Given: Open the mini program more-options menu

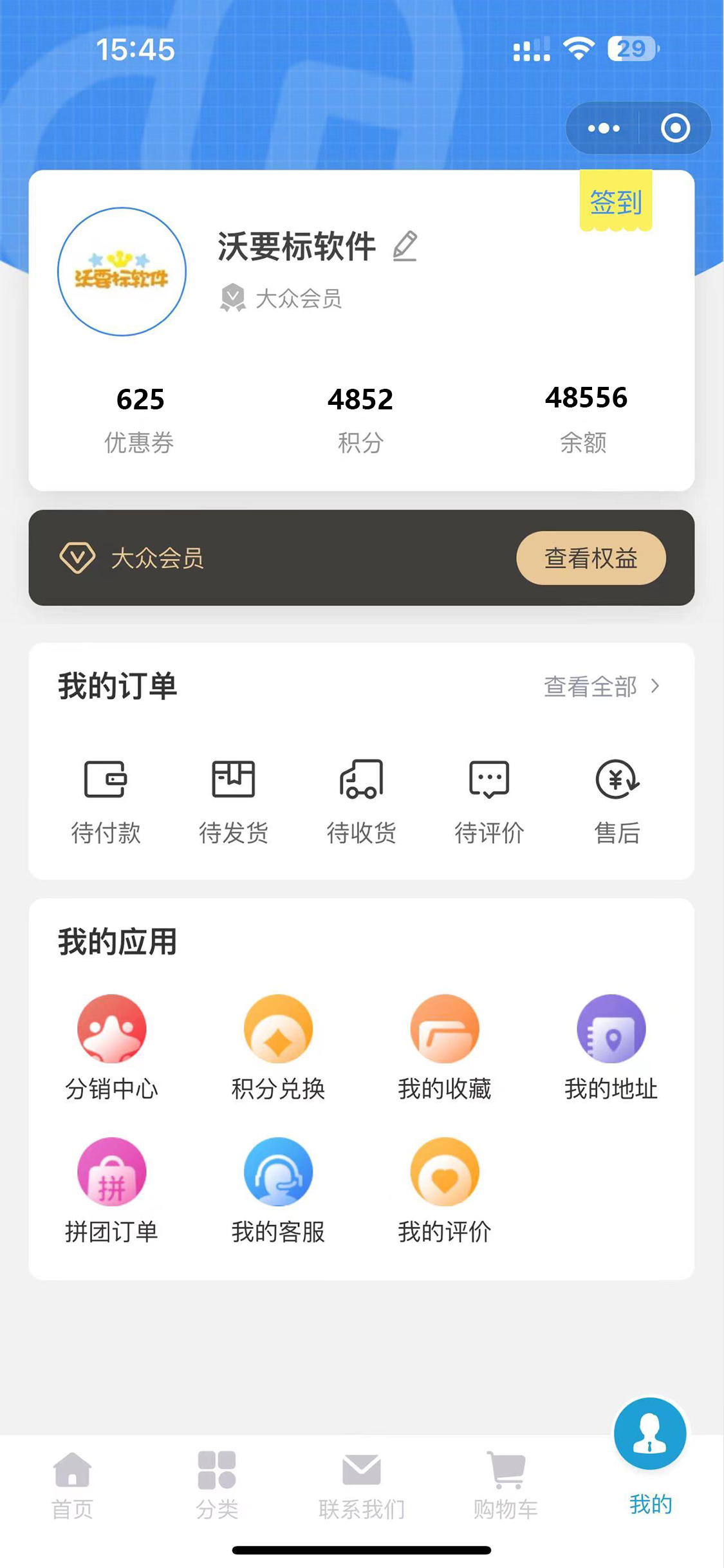Looking at the screenshot, I should tap(604, 128).
